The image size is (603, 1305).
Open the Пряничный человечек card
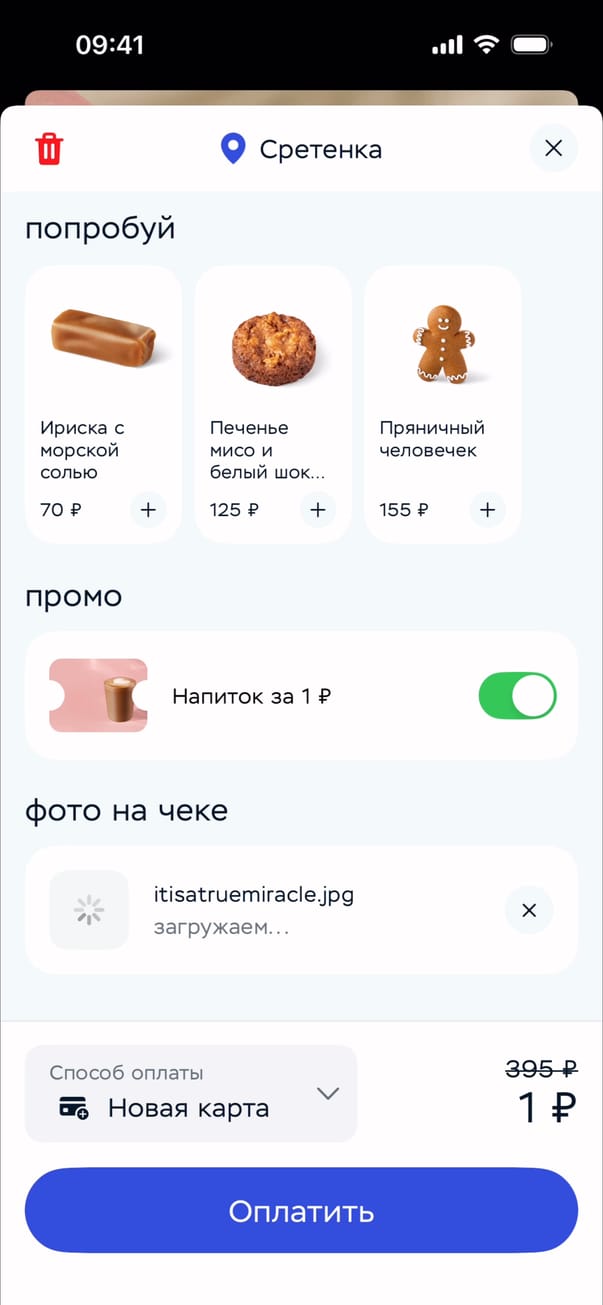(x=442, y=380)
